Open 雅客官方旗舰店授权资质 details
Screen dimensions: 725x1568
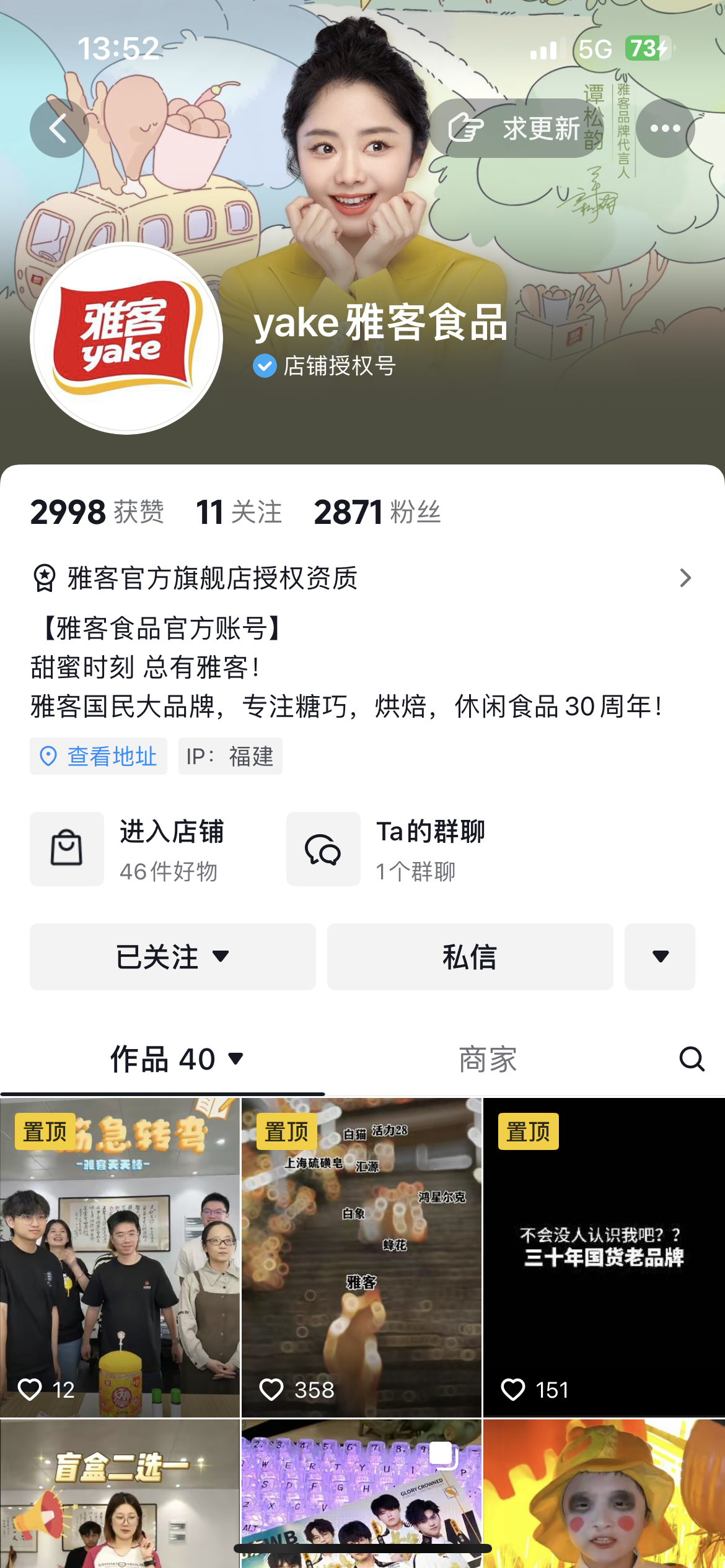[362, 578]
